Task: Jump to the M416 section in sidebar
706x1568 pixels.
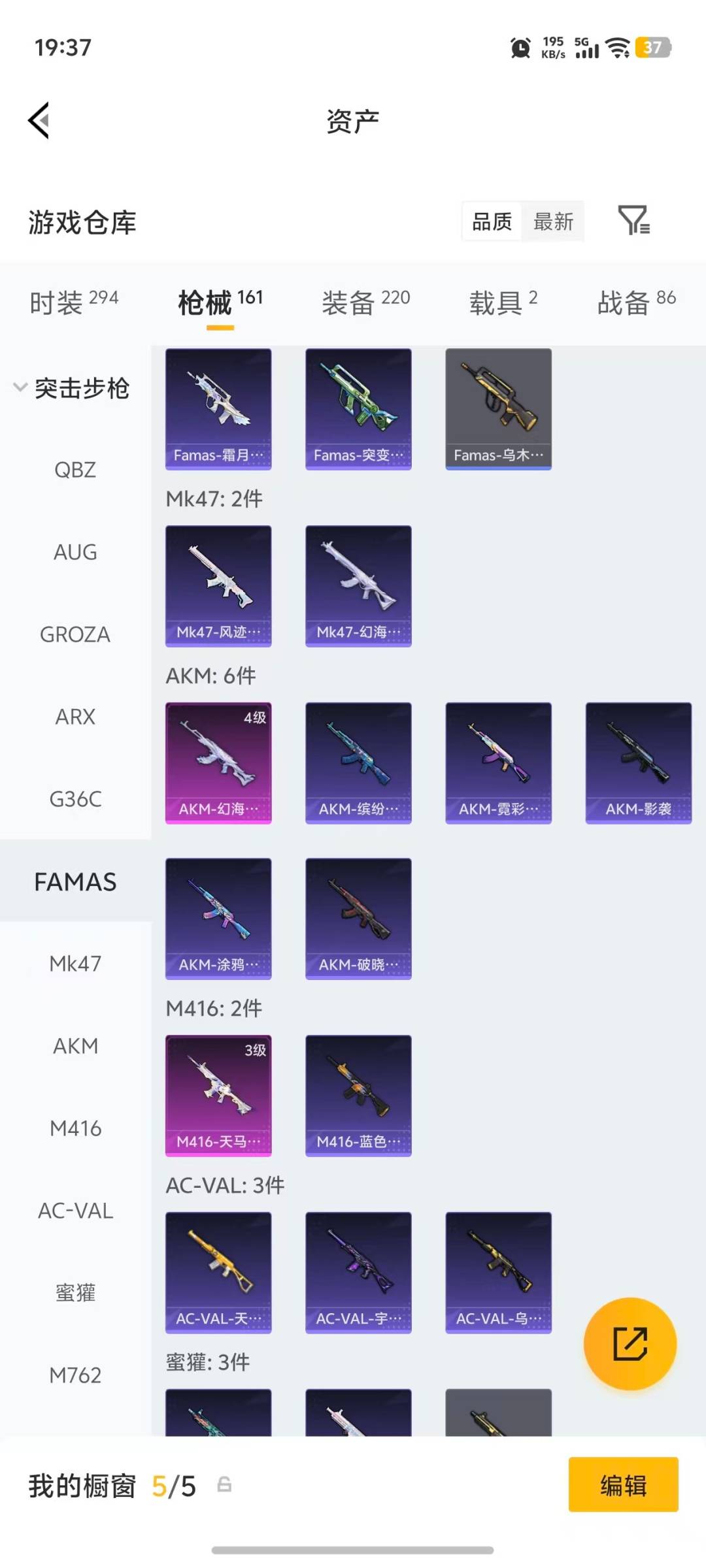Action: [75, 1128]
